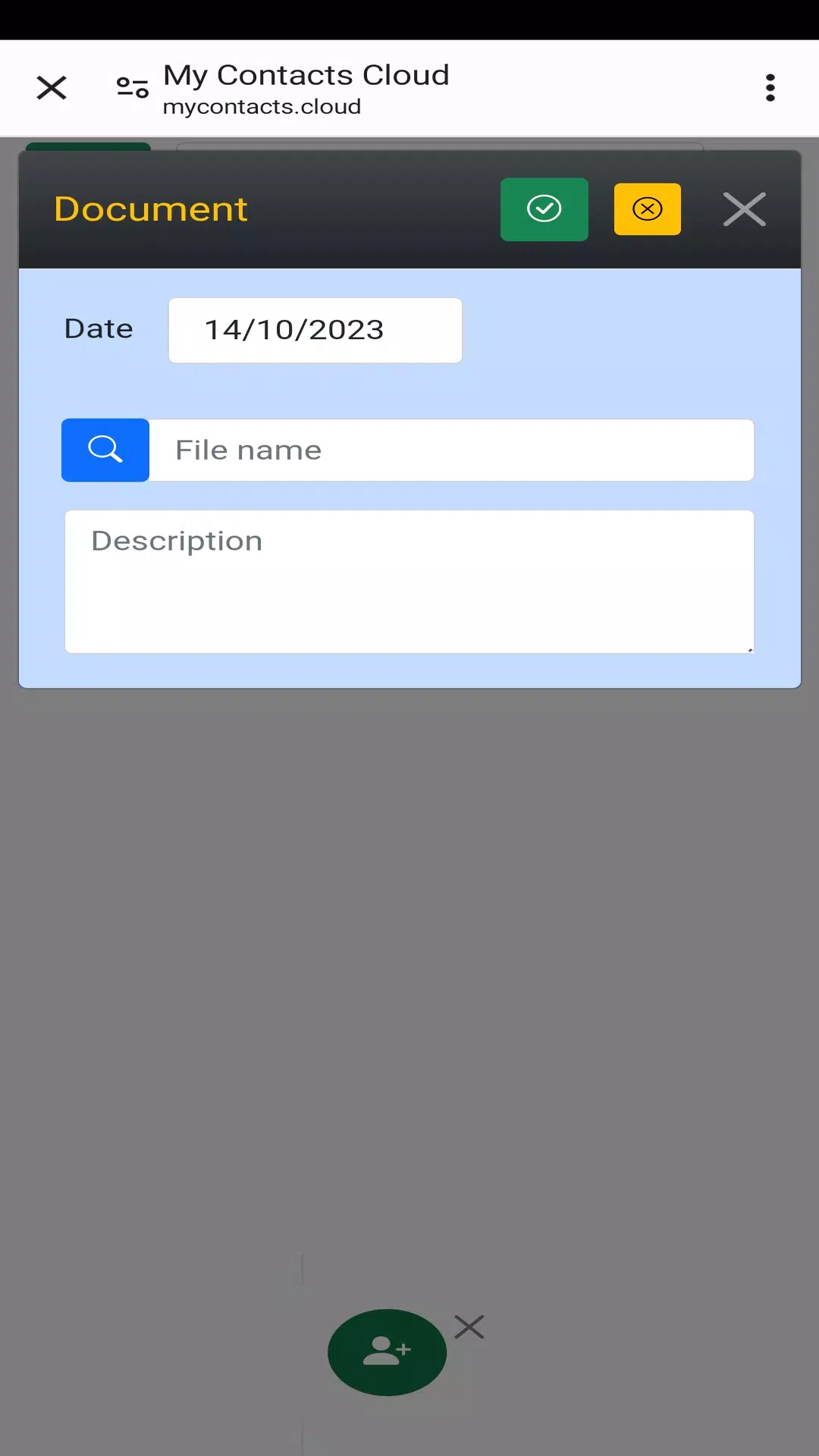Click the Description box resize handle

pyautogui.click(x=749, y=649)
